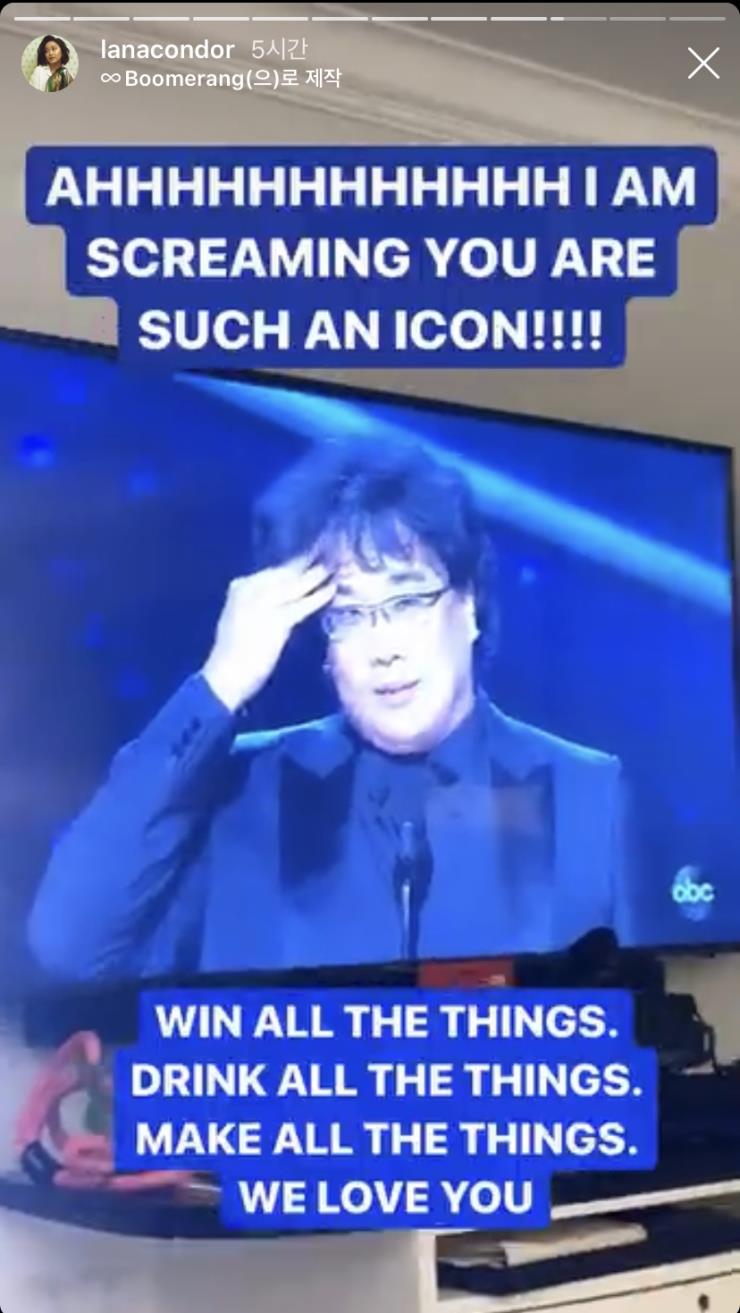The image size is (740, 1313).
Task: Close the story viewer
Action: [x=703, y=63]
